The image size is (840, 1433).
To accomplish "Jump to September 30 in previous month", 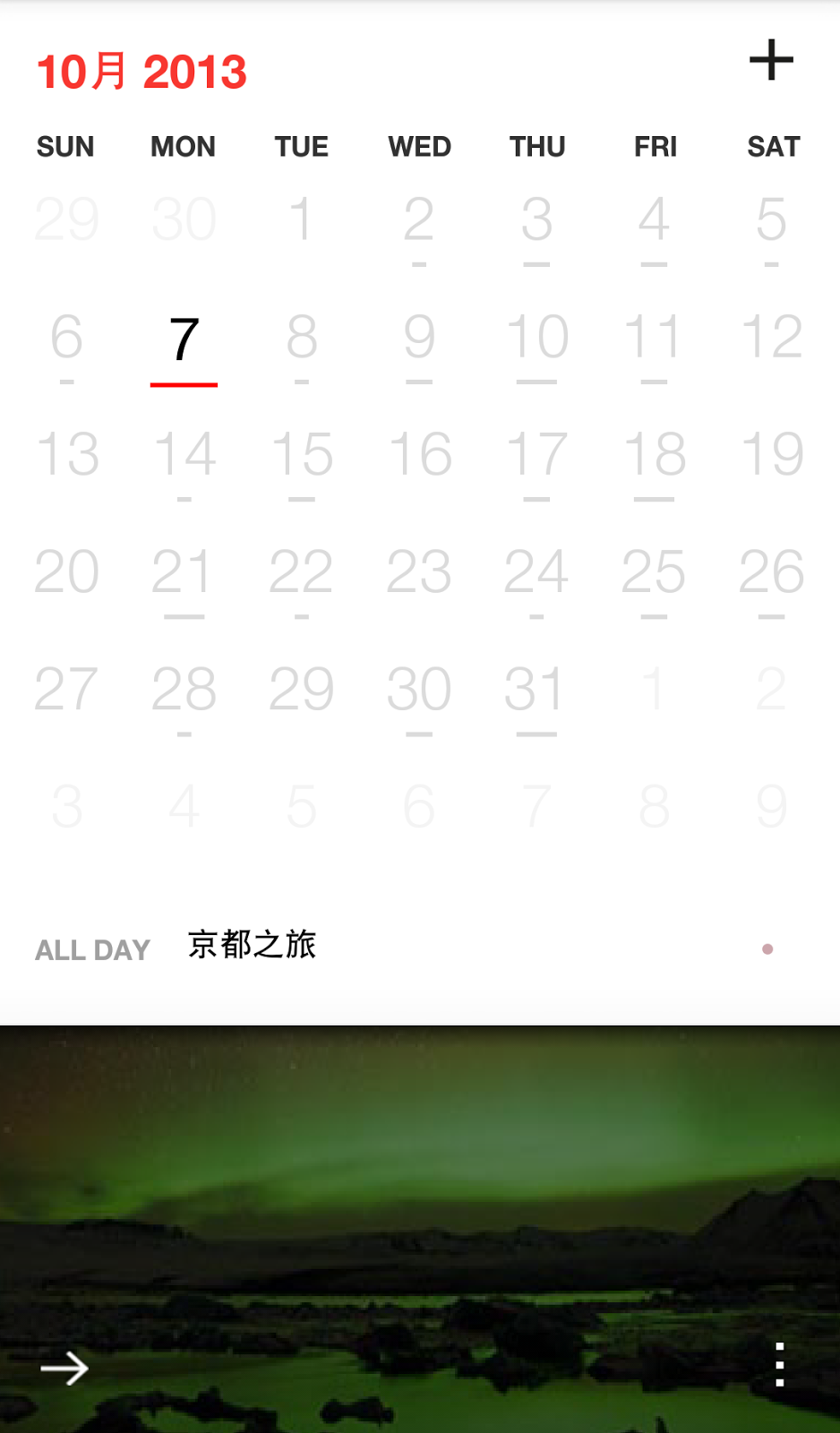I will [184, 219].
